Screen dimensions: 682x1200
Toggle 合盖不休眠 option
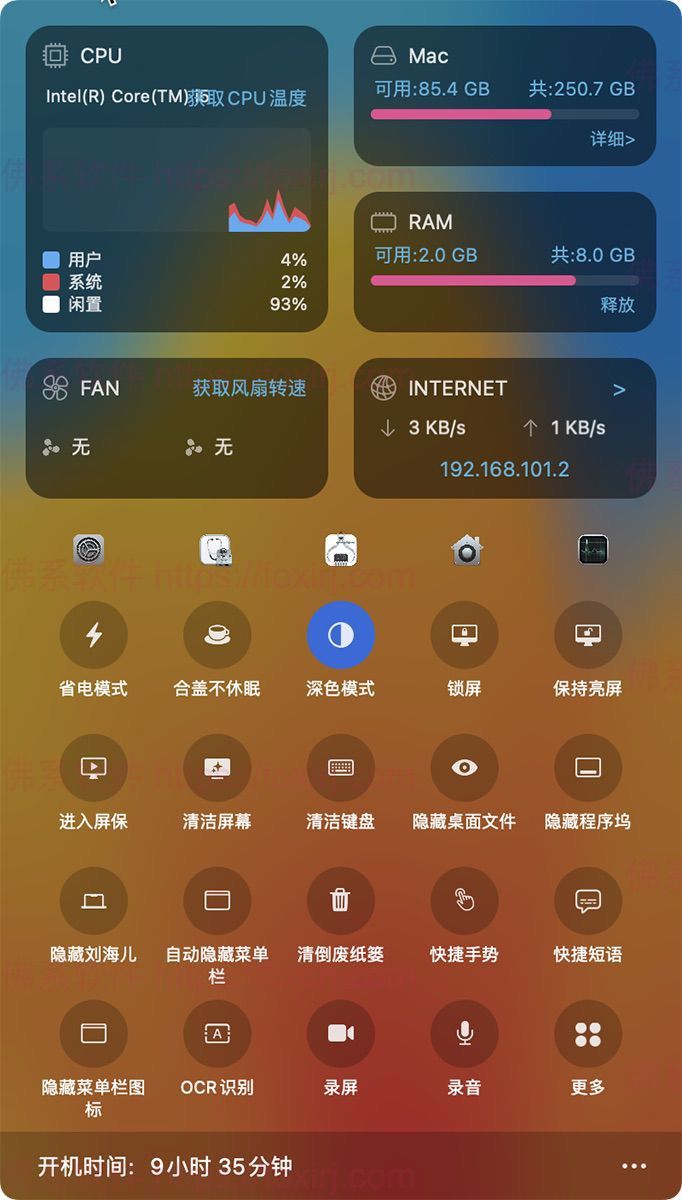click(217, 635)
